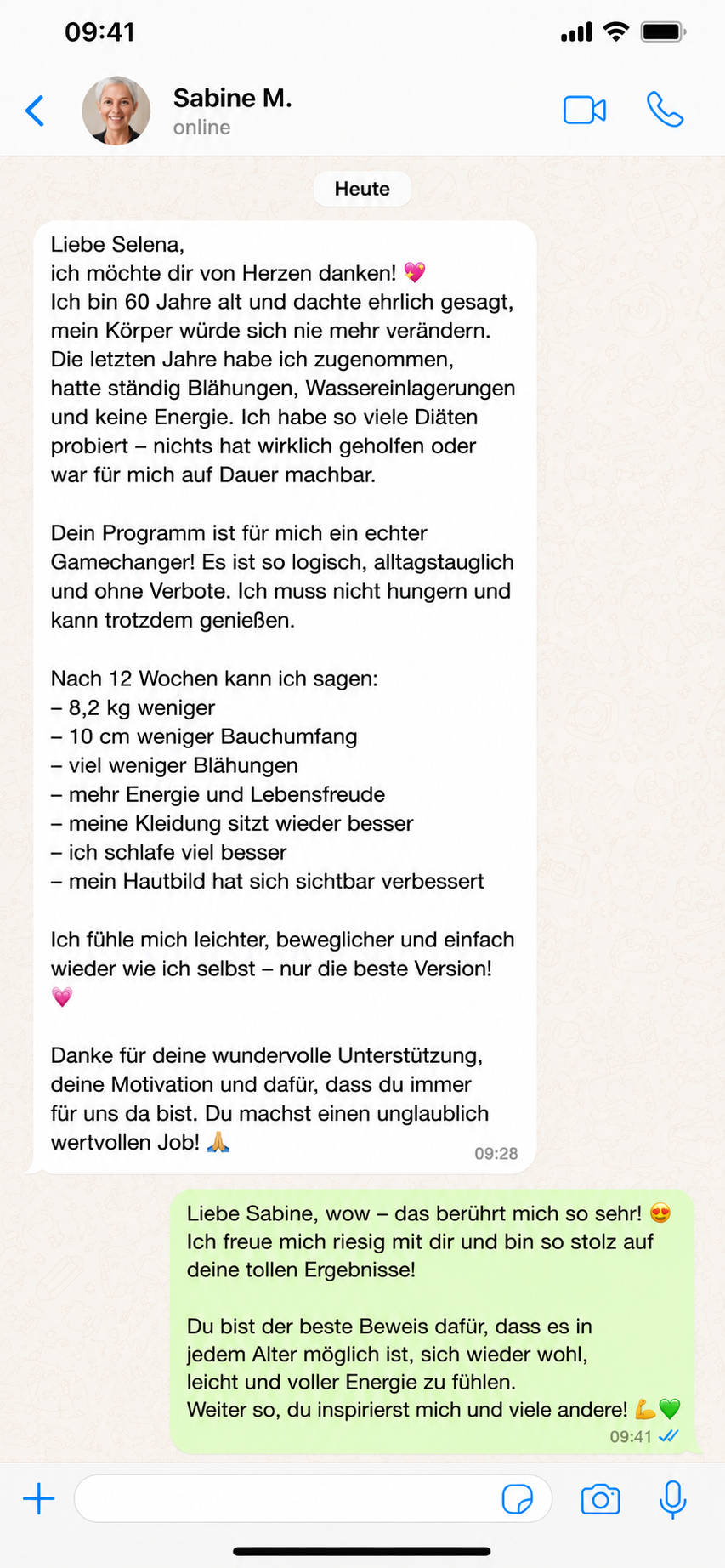Start a voice call with Sabine
Image resolution: width=725 pixels, height=1568 pixels.
(665, 110)
